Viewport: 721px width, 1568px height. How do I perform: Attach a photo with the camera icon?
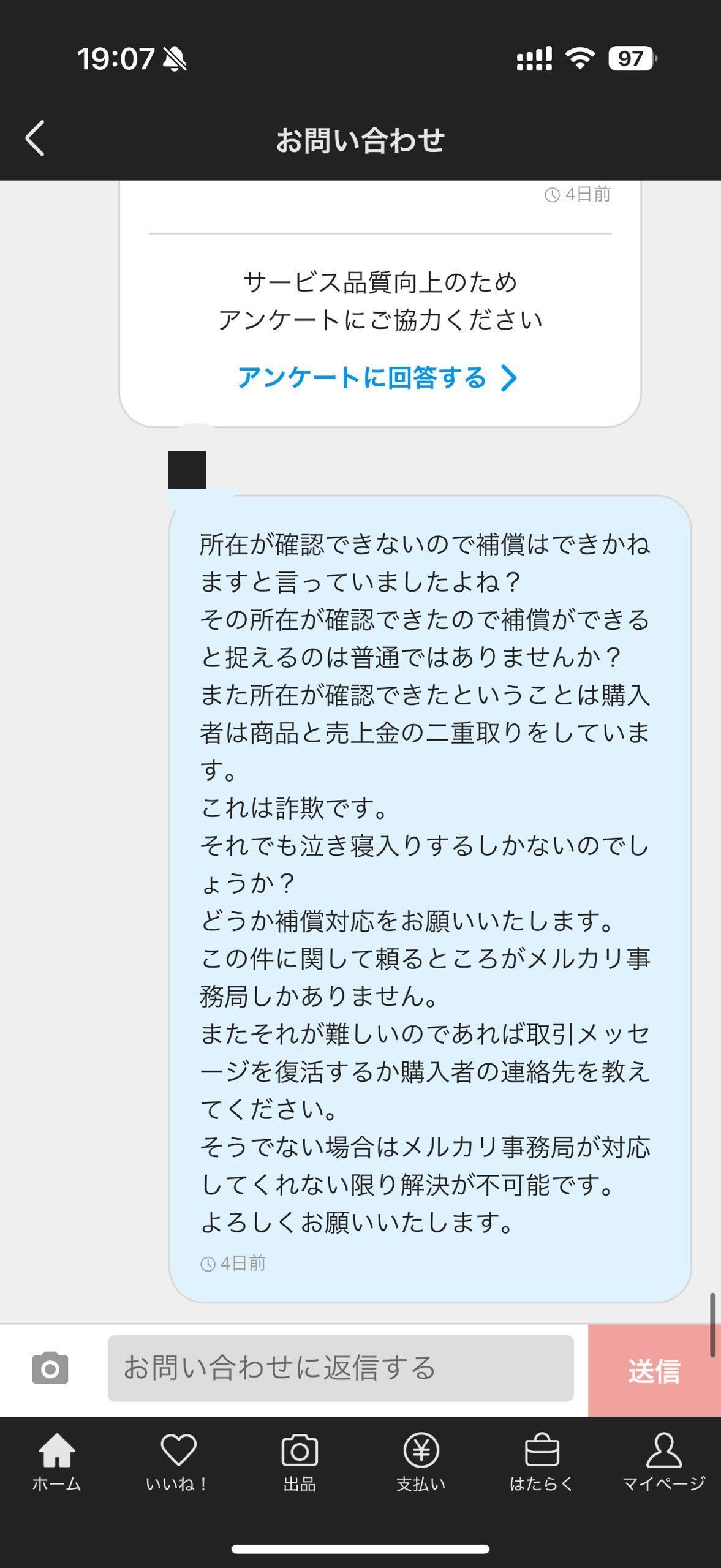[x=50, y=1368]
